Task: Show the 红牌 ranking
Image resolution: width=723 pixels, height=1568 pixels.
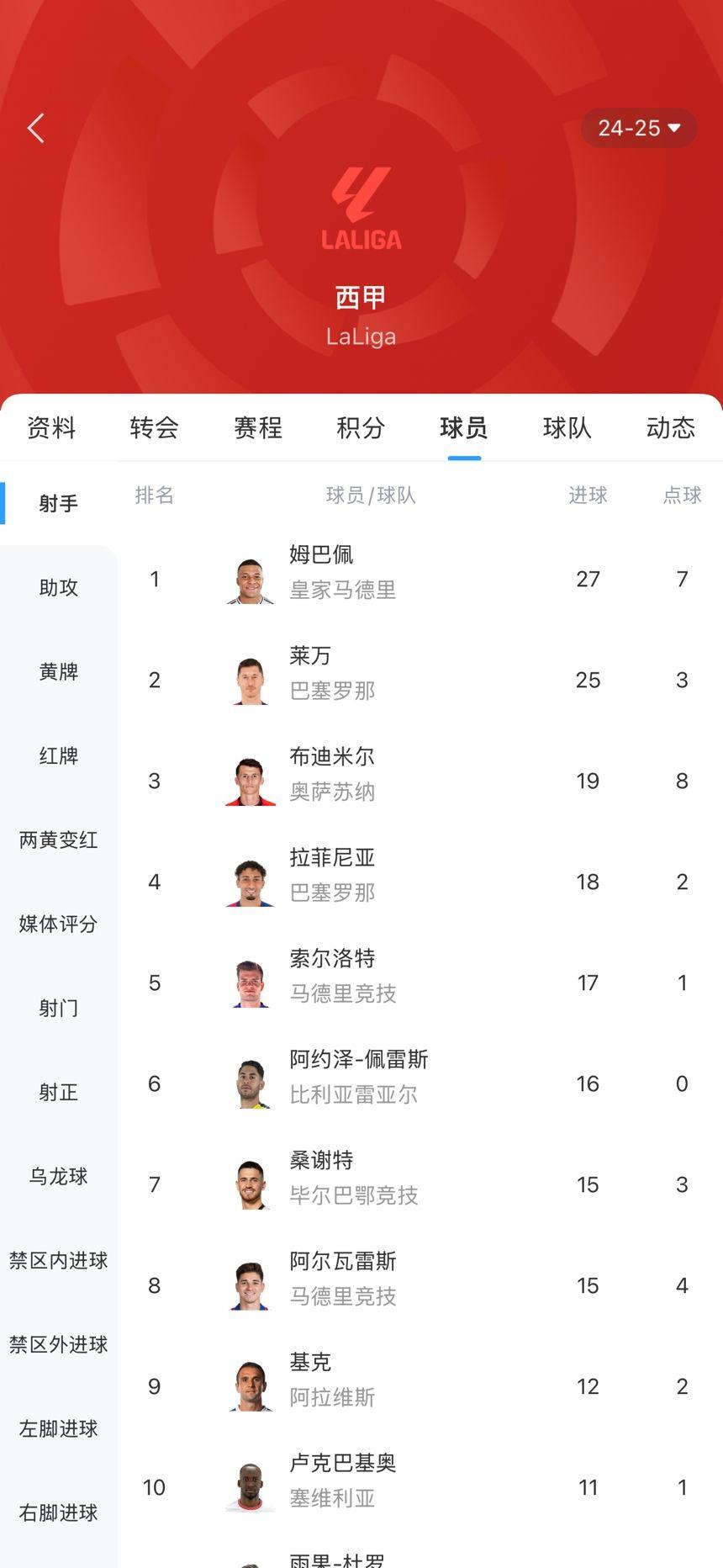Action: 59,755
